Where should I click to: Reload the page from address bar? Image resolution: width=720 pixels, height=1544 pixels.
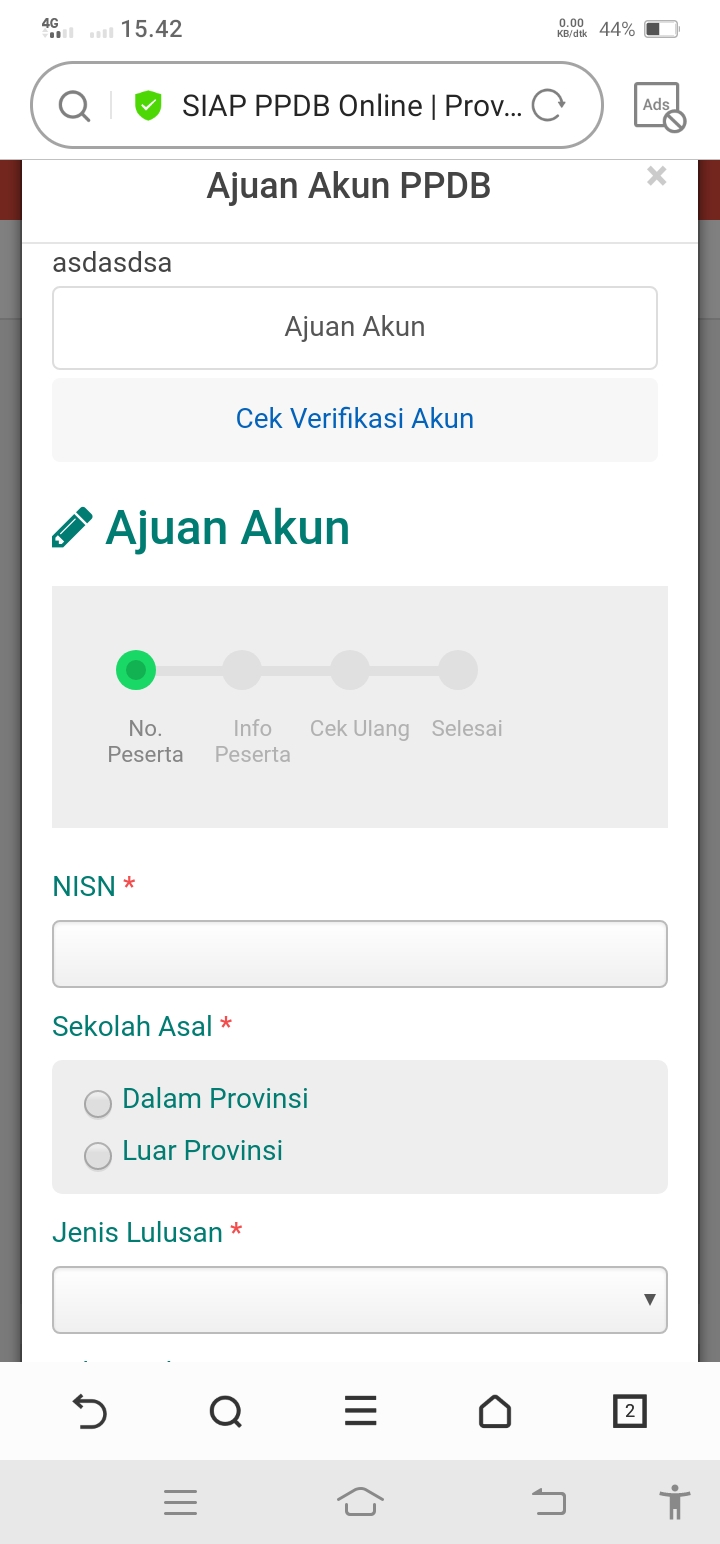point(548,105)
